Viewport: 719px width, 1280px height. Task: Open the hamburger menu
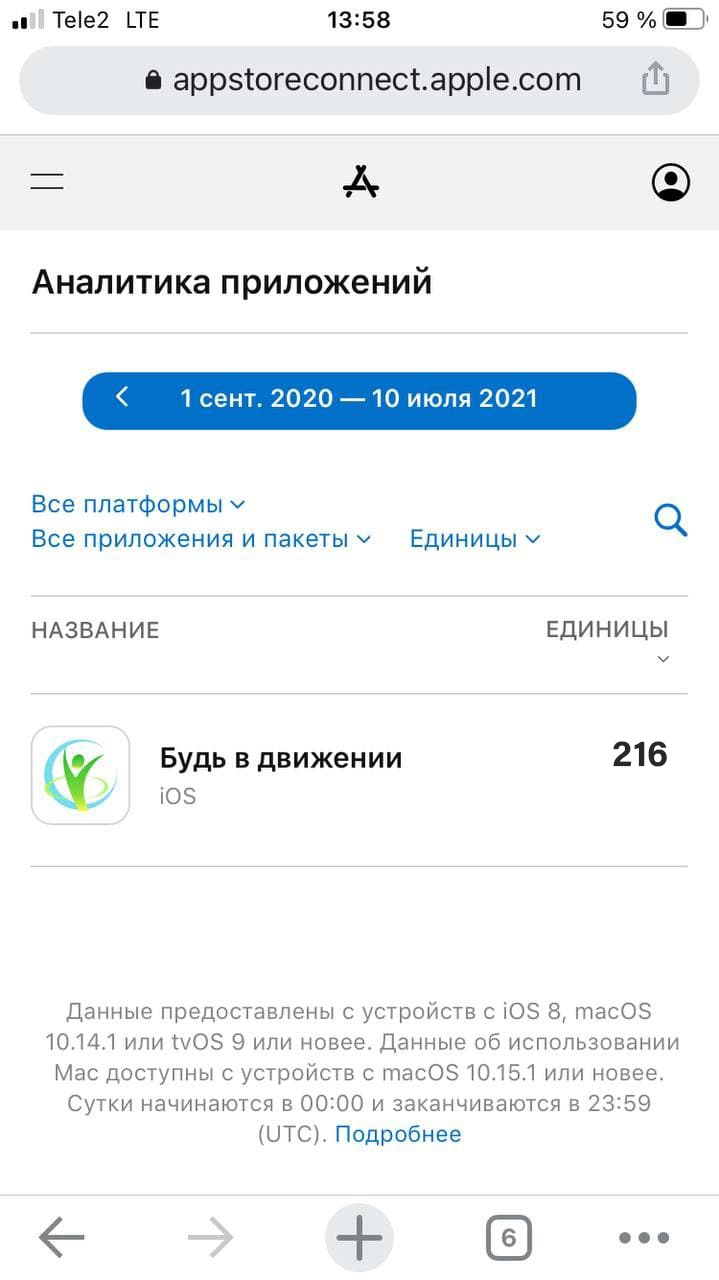[47, 181]
